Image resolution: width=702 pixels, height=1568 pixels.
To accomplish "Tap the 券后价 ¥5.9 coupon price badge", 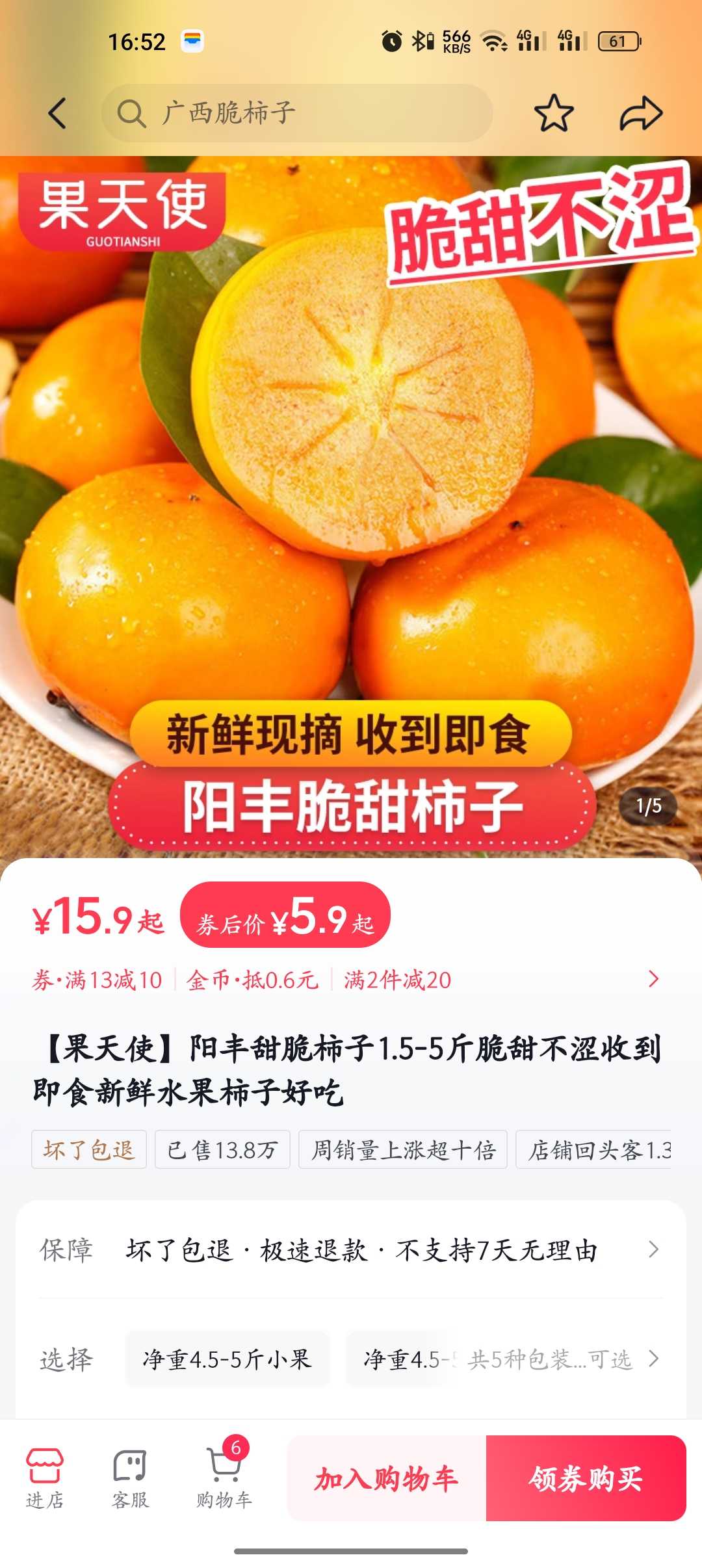I will click(285, 915).
